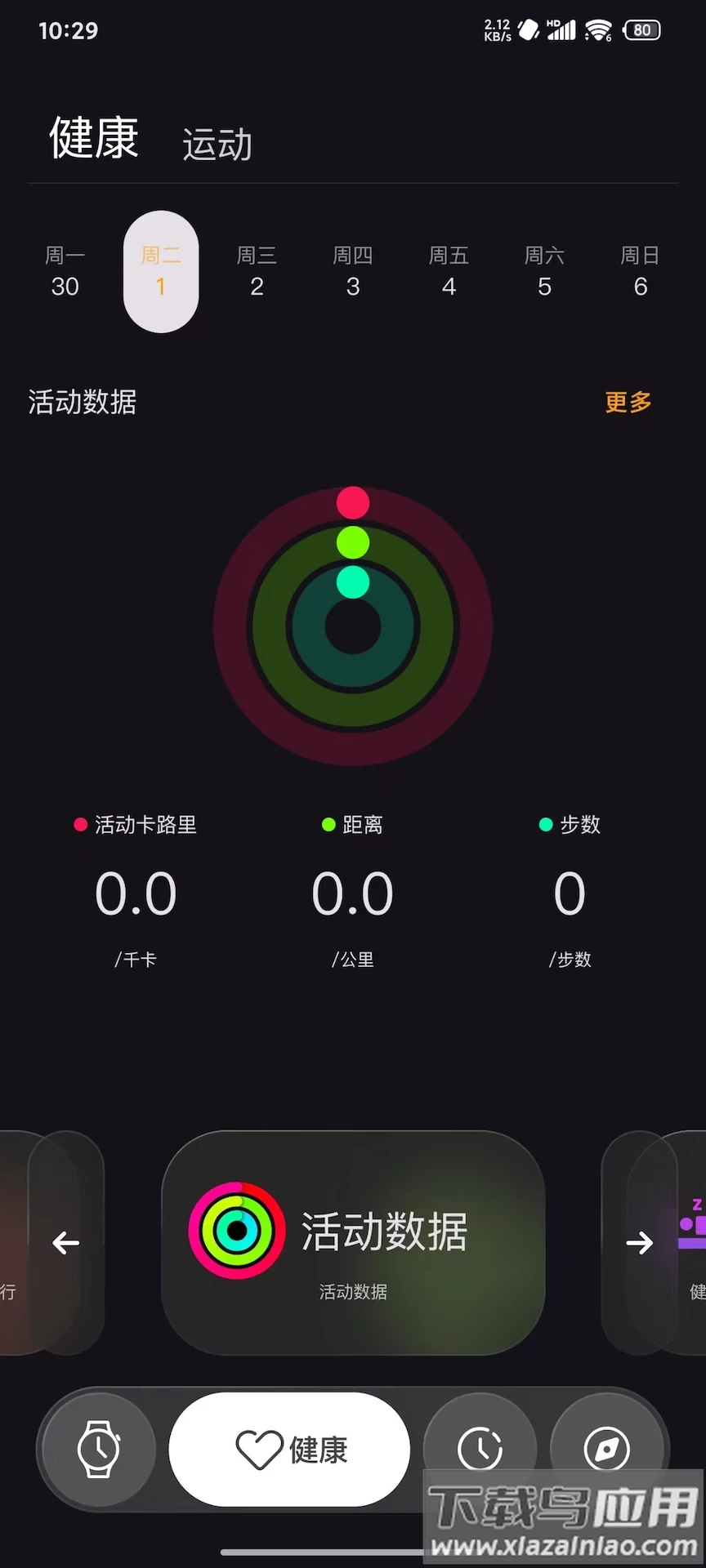Select the 健康 bottom tab
This screenshot has width=706, height=1568.
point(290,1449)
